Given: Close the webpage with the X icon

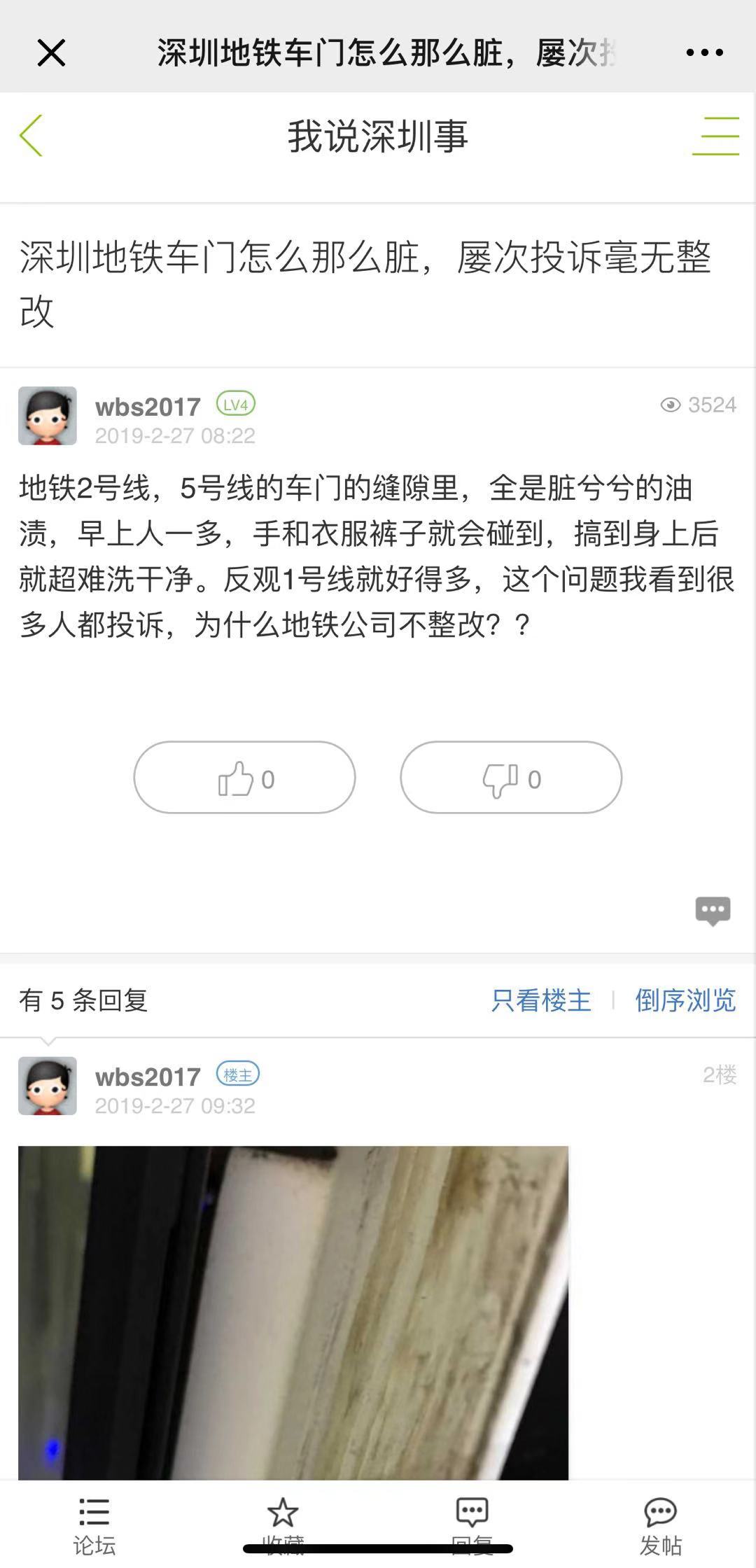Looking at the screenshot, I should (51, 52).
